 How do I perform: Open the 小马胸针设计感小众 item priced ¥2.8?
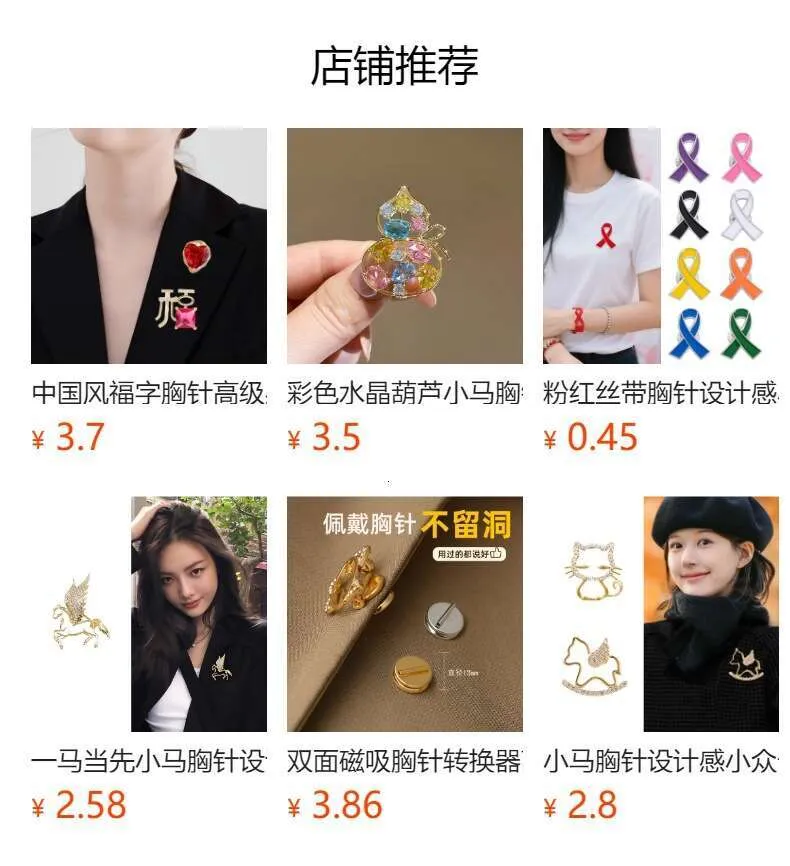tap(661, 614)
